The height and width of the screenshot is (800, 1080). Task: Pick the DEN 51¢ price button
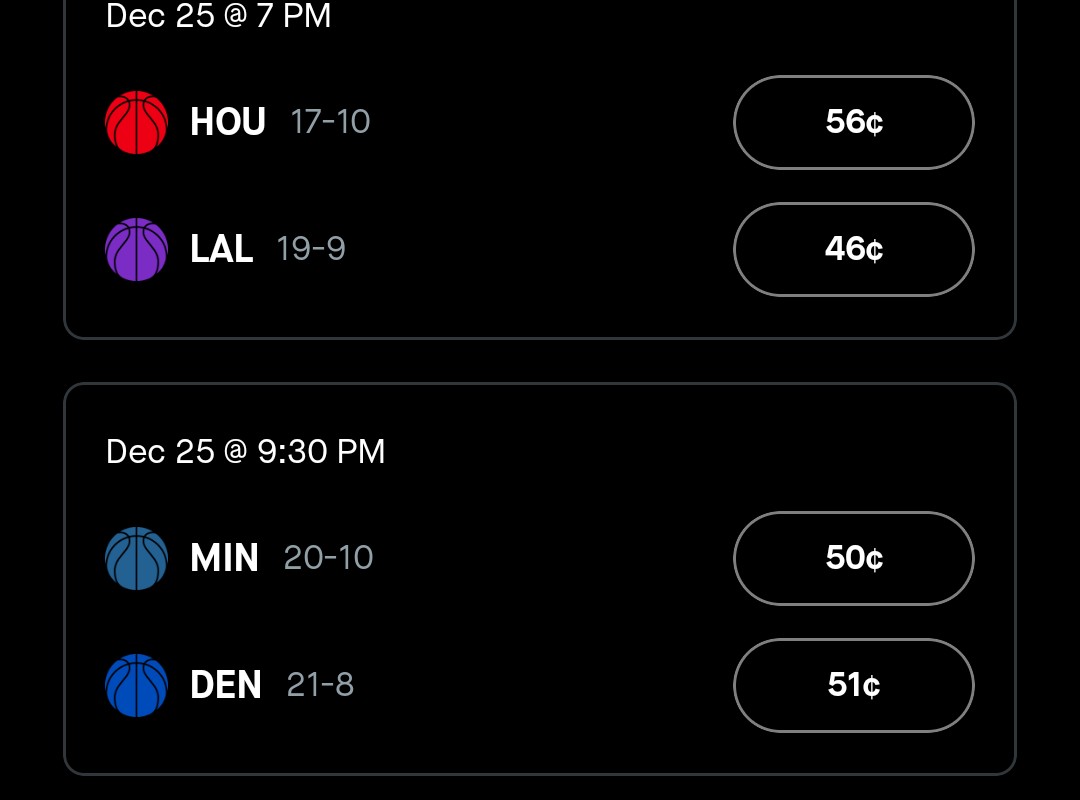pyautogui.click(x=853, y=685)
